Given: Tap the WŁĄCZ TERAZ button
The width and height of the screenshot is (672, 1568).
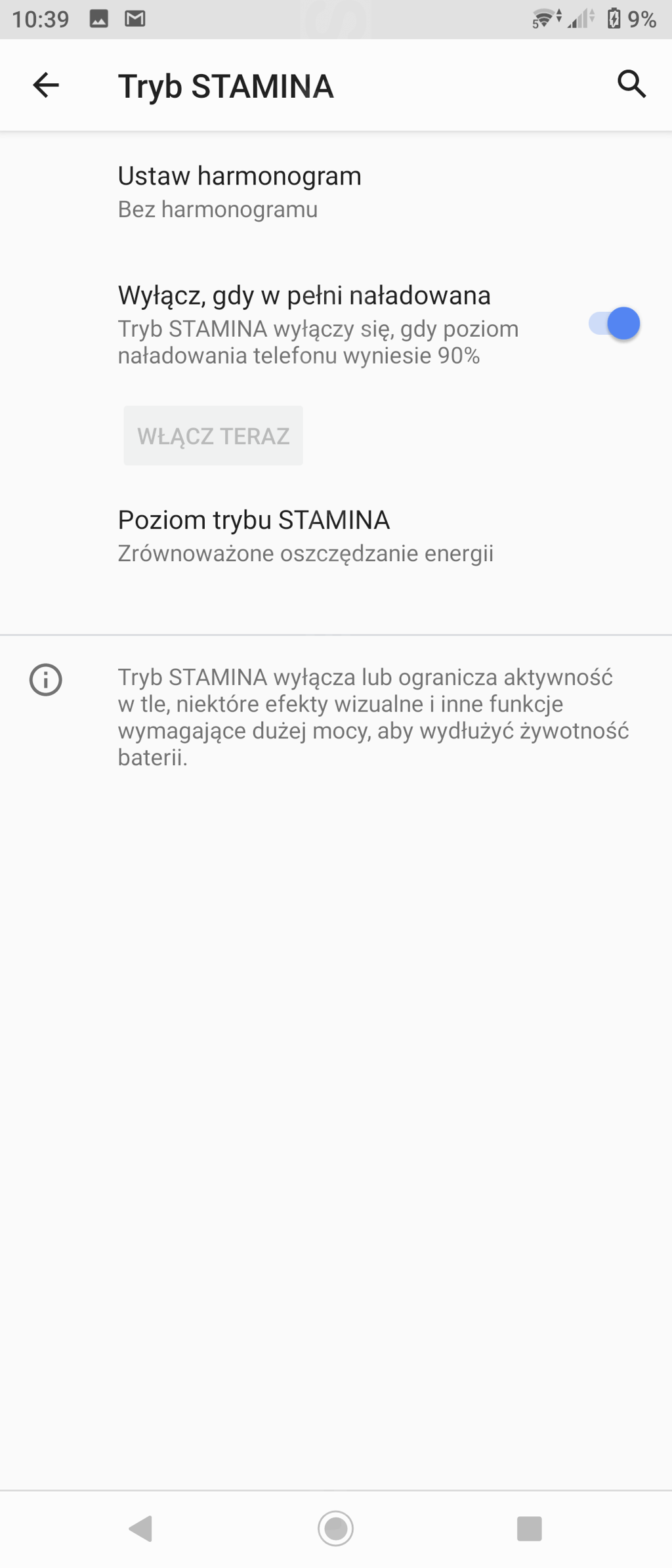Looking at the screenshot, I should (213, 436).
